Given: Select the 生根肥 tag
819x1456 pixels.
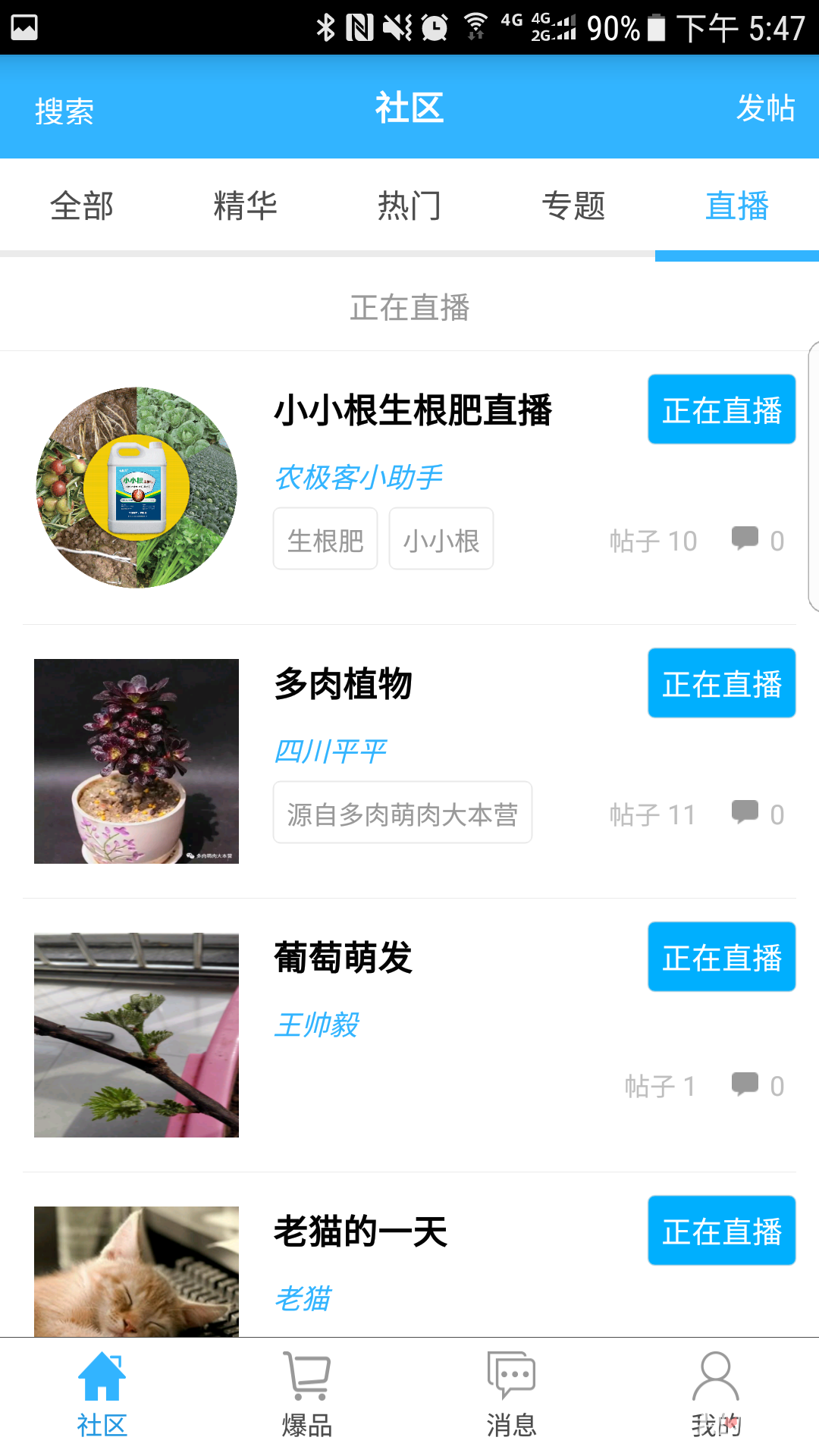Looking at the screenshot, I should click(325, 538).
